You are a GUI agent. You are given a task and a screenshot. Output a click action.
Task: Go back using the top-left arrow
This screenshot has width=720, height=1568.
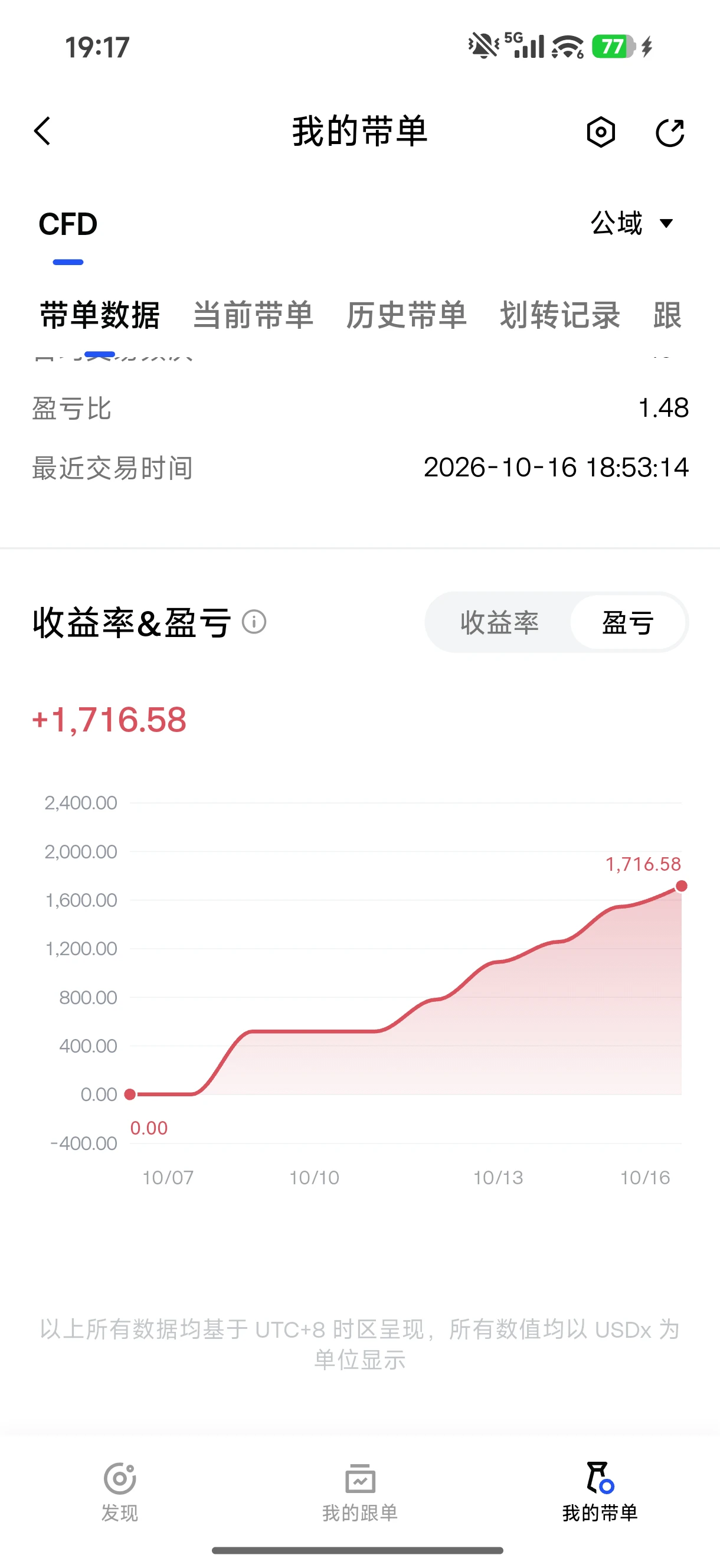42,132
